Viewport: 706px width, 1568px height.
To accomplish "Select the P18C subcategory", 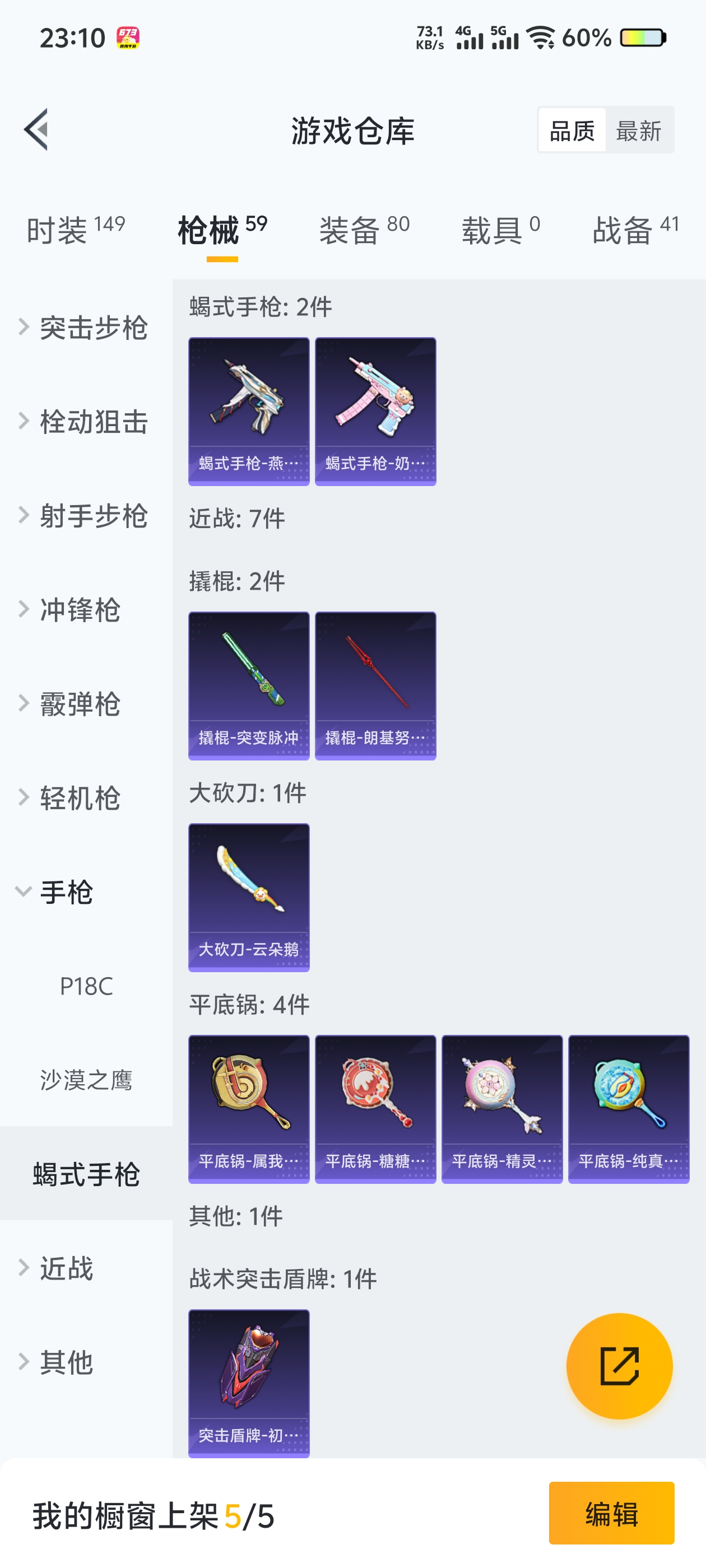I will 86,986.
